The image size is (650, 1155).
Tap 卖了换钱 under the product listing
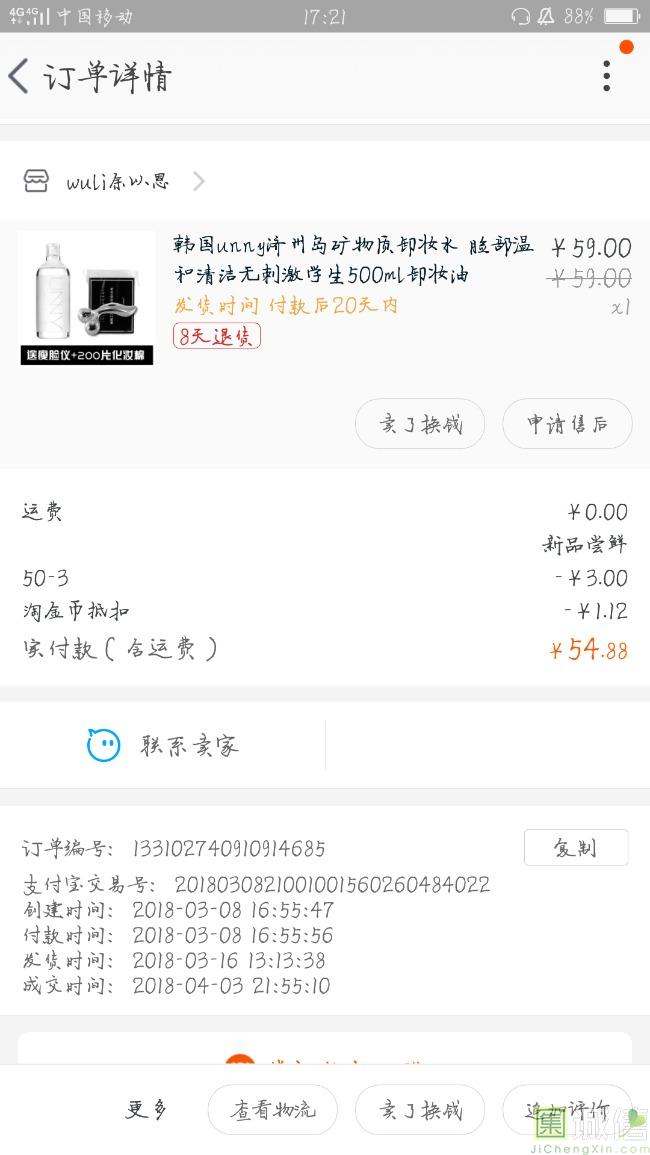coord(420,424)
